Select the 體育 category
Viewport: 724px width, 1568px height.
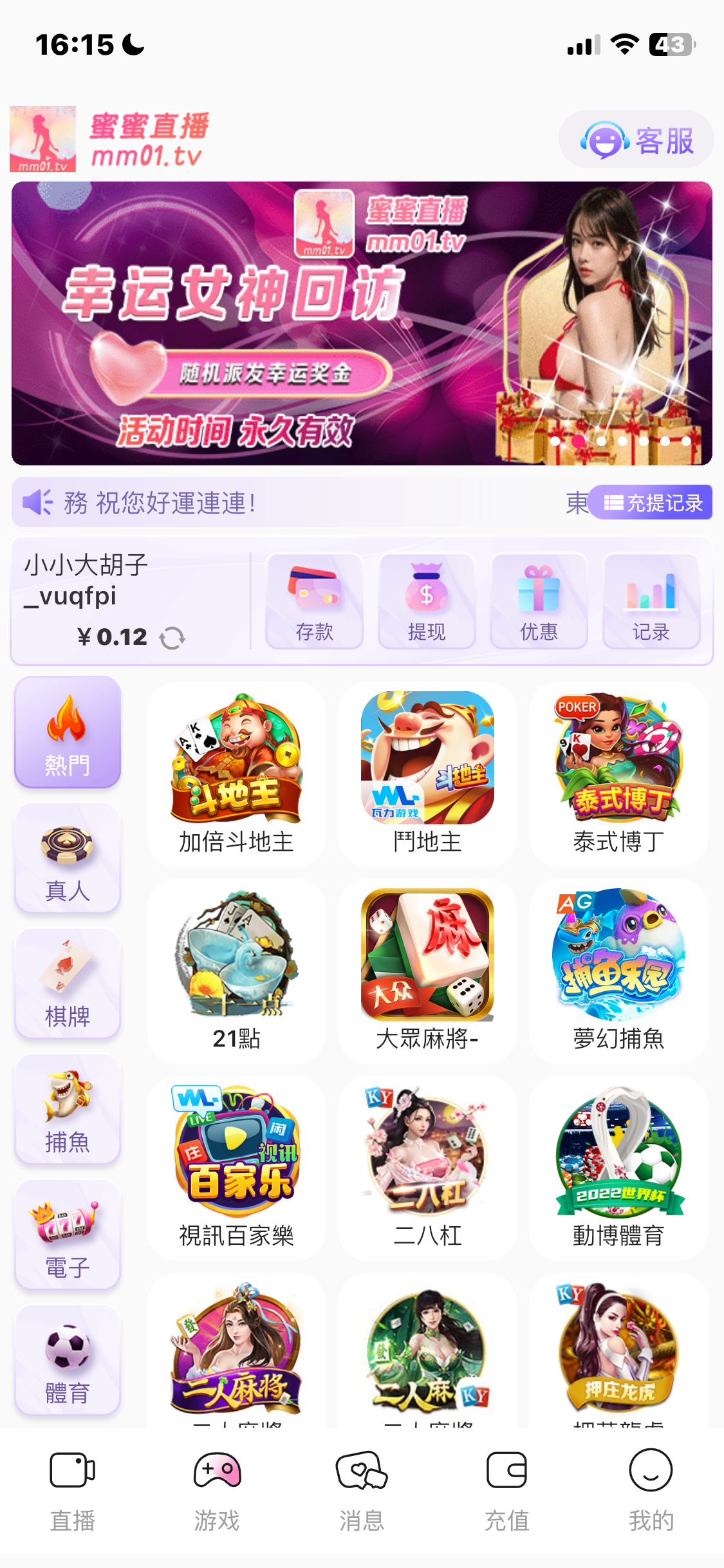click(68, 1361)
